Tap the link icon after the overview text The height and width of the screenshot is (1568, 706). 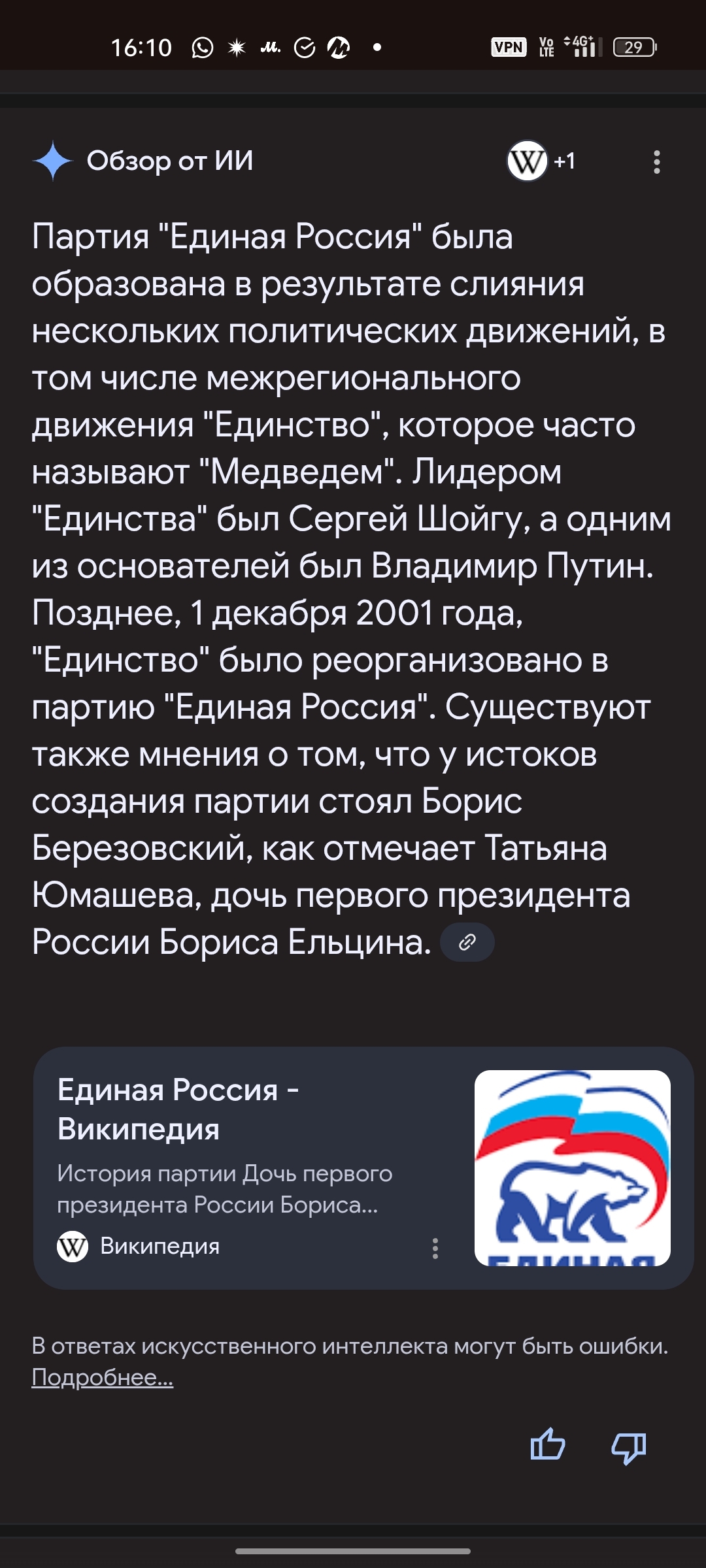[x=467, y=942]
